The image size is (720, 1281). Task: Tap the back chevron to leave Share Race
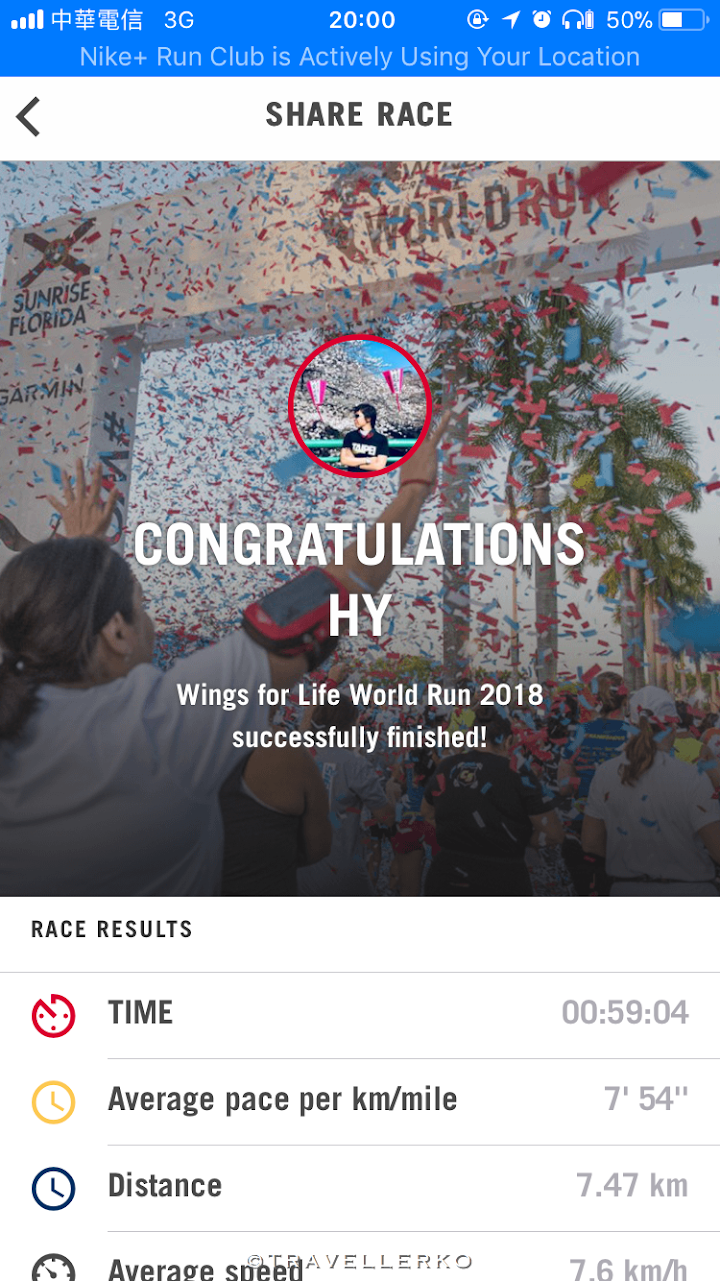[28, 115]
